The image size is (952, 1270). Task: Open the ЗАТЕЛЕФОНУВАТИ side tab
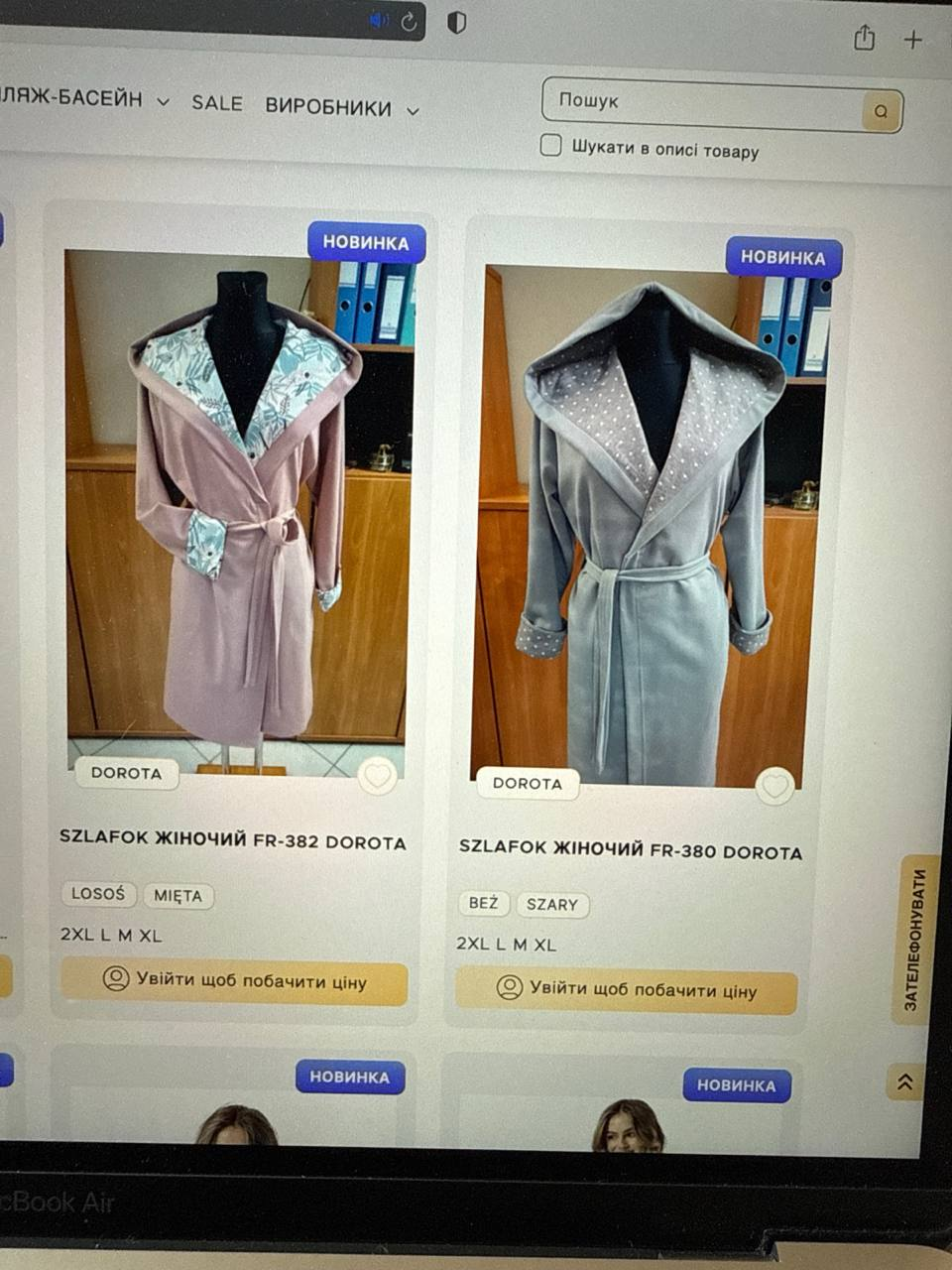tap(919, 939)
